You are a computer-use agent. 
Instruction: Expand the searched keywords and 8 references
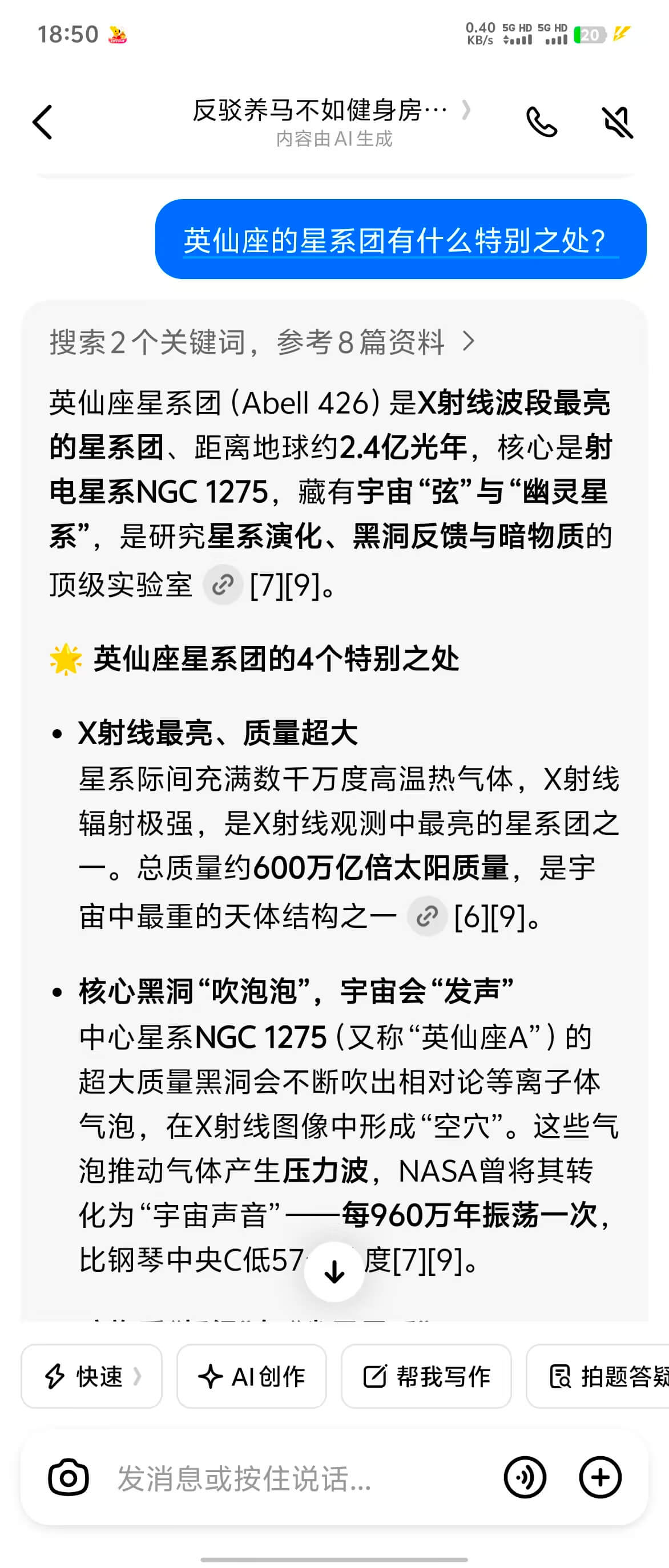pos(263,342)
